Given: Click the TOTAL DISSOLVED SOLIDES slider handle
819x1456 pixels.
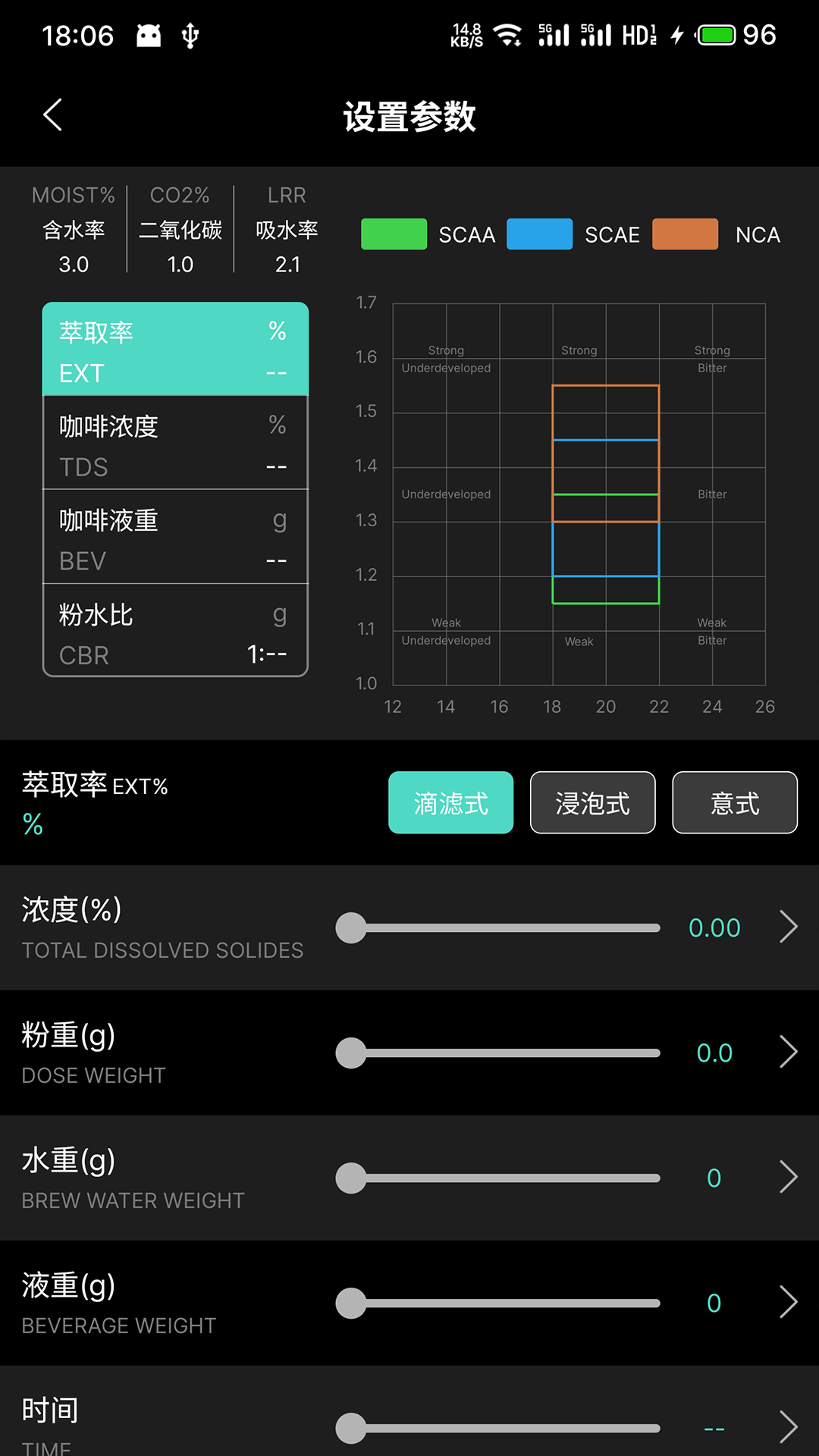Looking at the screenshot, I should tap(350, 927).
